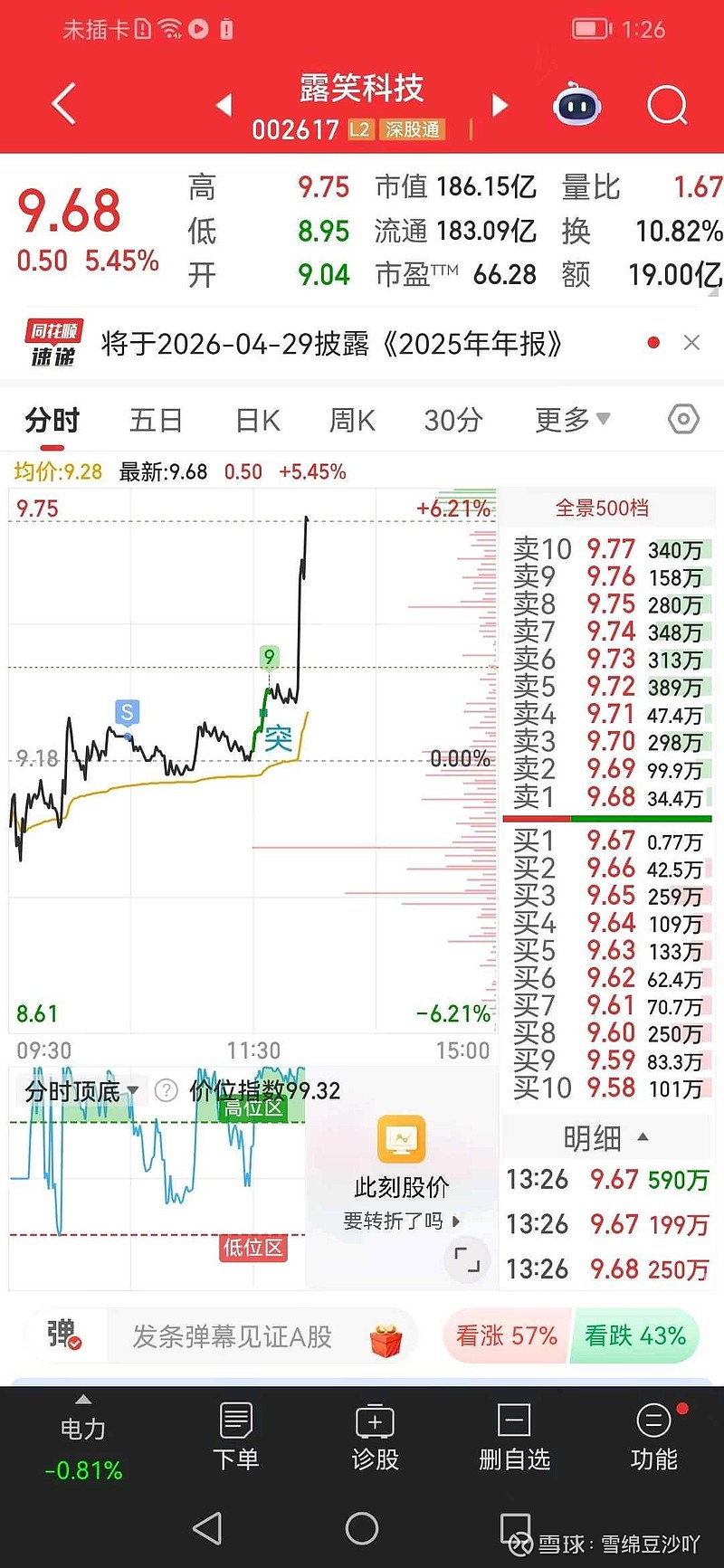Expand the 更多 chart options dropdown
724x1568 pixels.
coord(573,420)
